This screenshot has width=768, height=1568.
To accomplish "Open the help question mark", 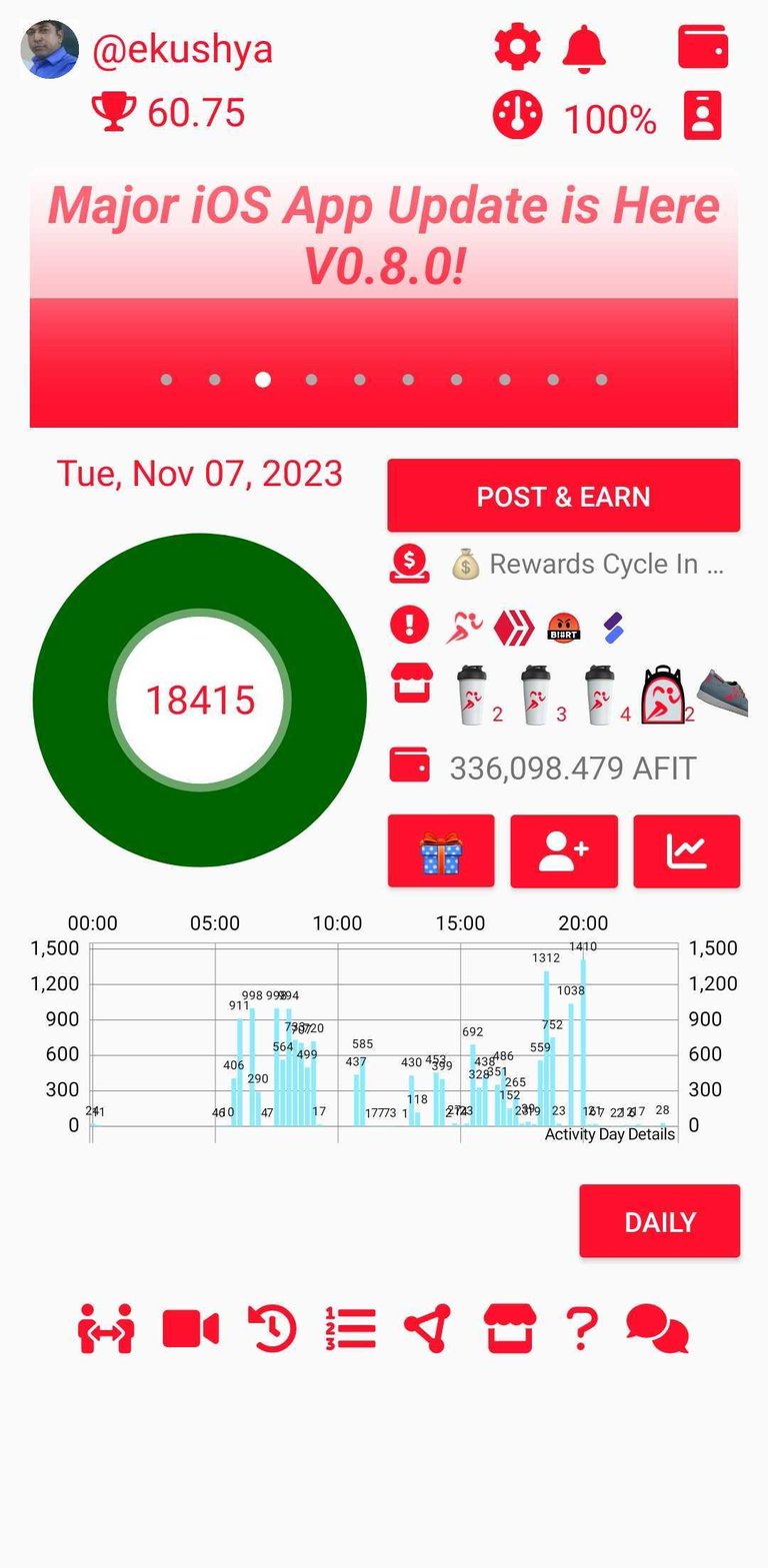I will [581, 1330].
